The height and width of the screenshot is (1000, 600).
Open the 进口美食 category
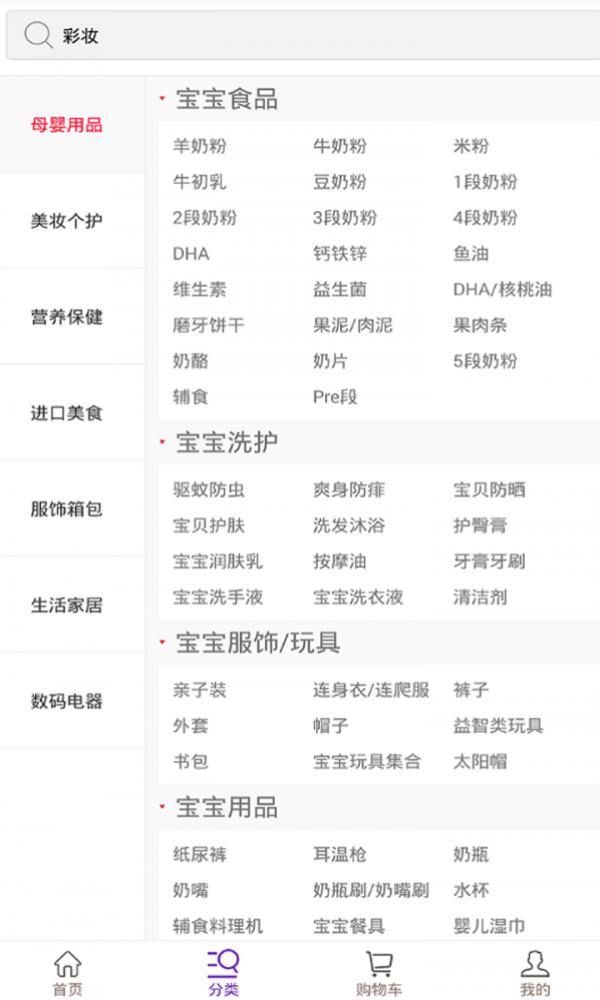click(x=67, y=413)
